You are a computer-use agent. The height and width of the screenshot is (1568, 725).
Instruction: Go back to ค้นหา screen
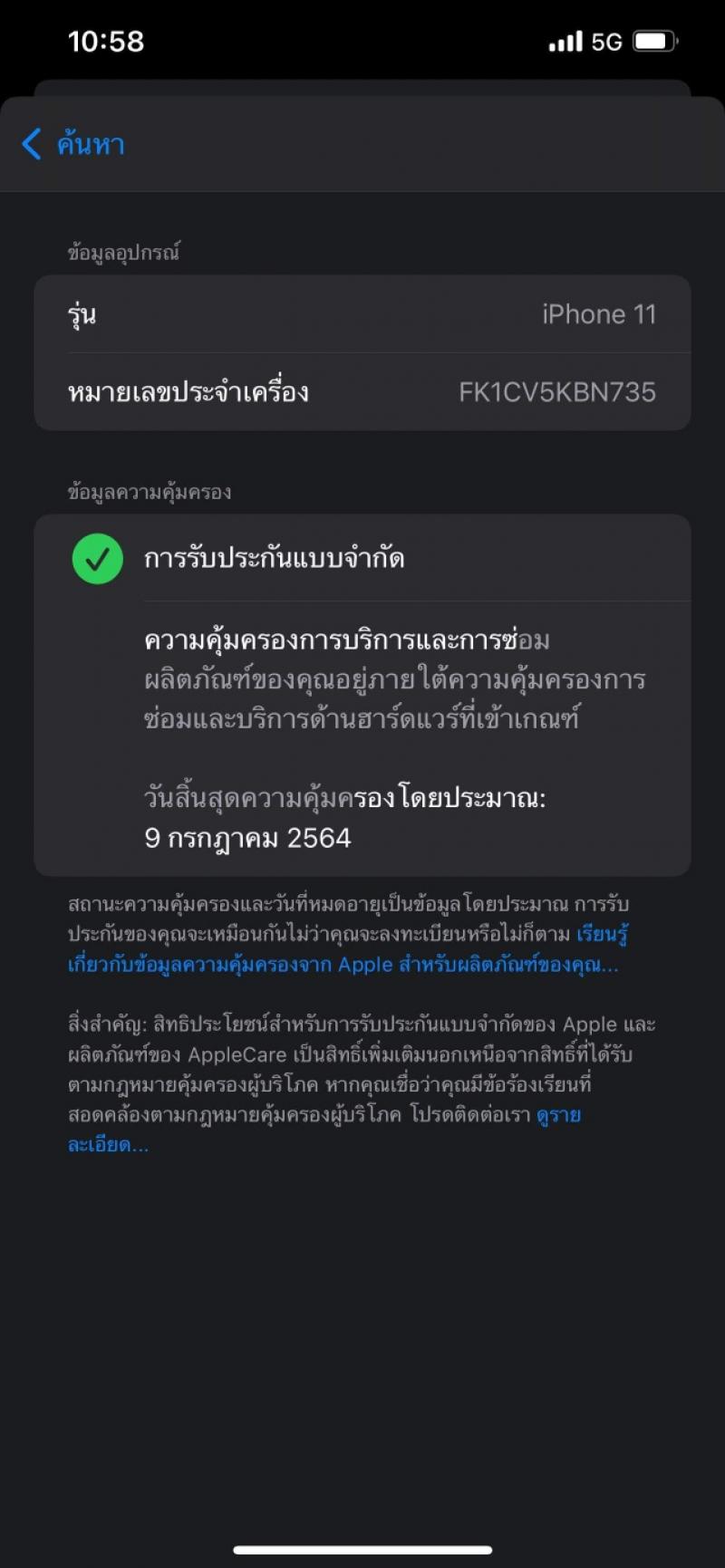click(73, 144)
